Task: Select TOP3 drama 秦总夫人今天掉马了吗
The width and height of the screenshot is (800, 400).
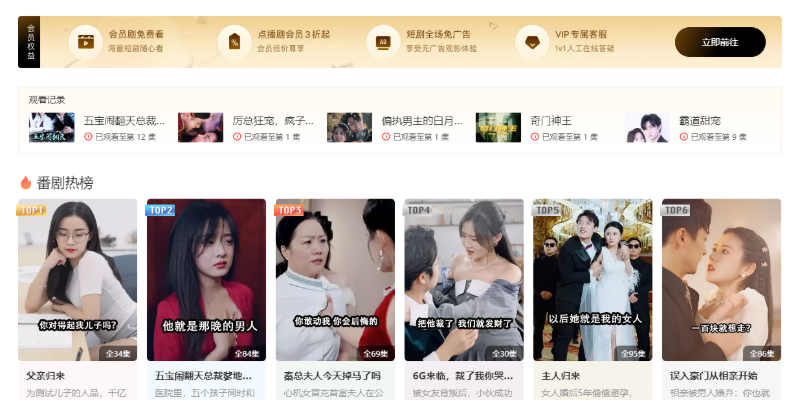Action: tap(335, 280)
